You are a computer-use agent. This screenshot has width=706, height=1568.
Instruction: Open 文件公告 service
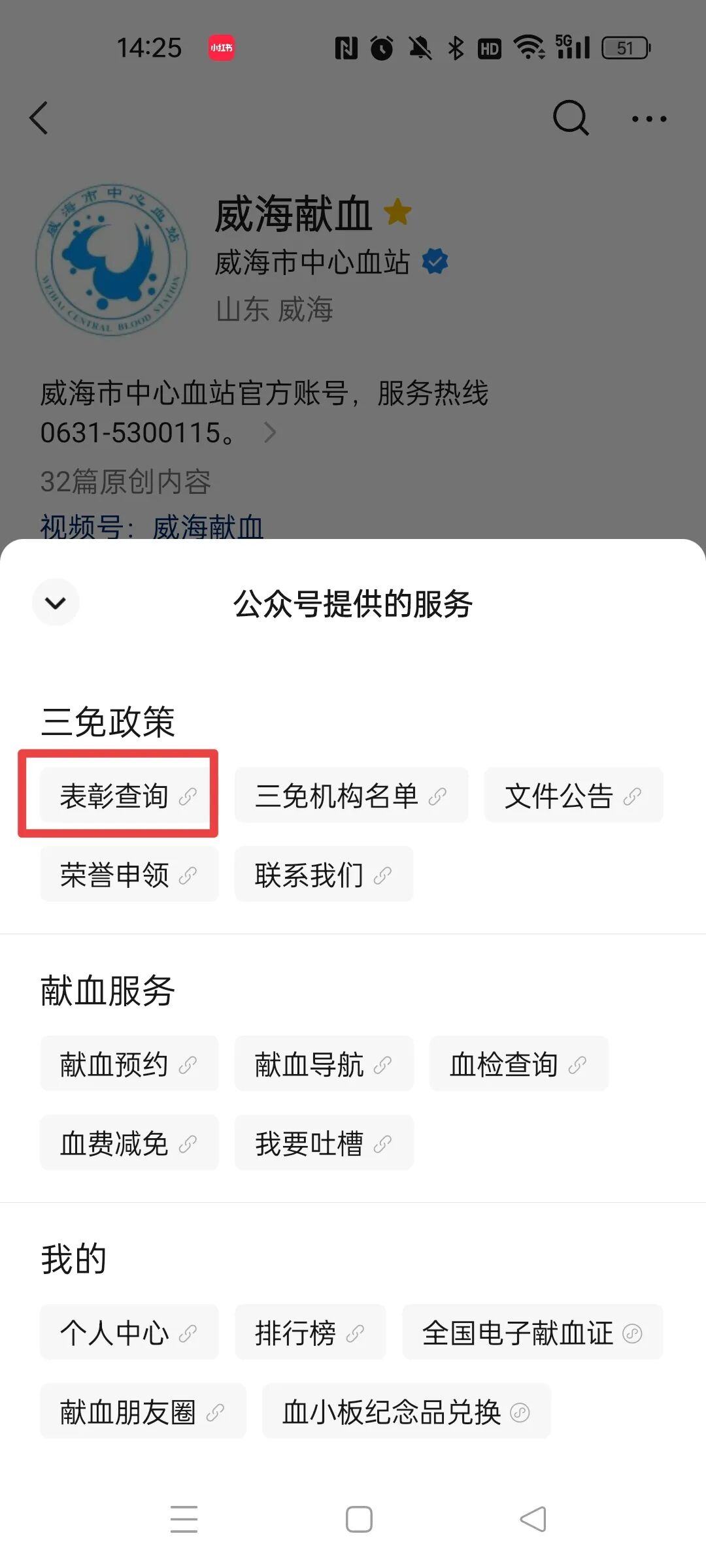pos(573,796)
